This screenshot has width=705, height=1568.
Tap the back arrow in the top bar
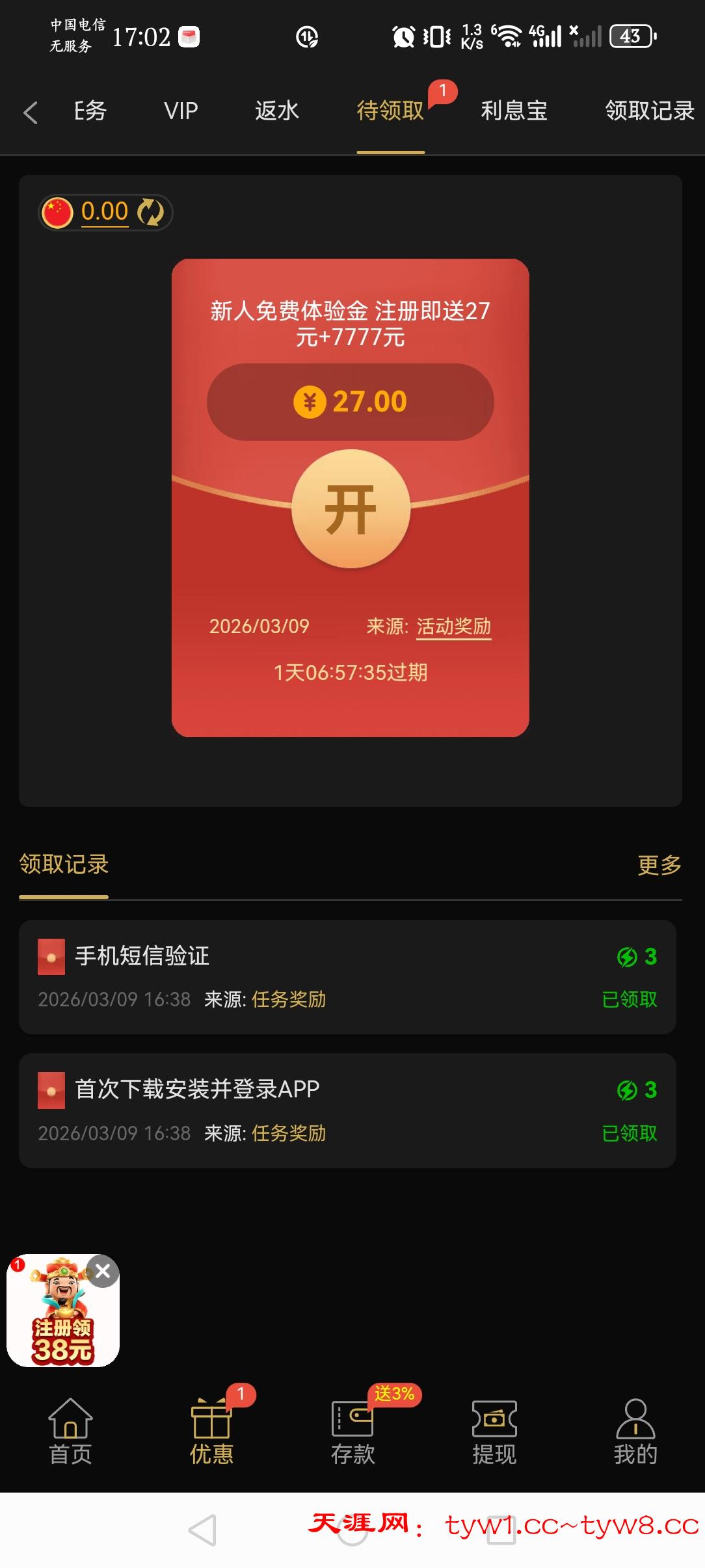[29, 112]
